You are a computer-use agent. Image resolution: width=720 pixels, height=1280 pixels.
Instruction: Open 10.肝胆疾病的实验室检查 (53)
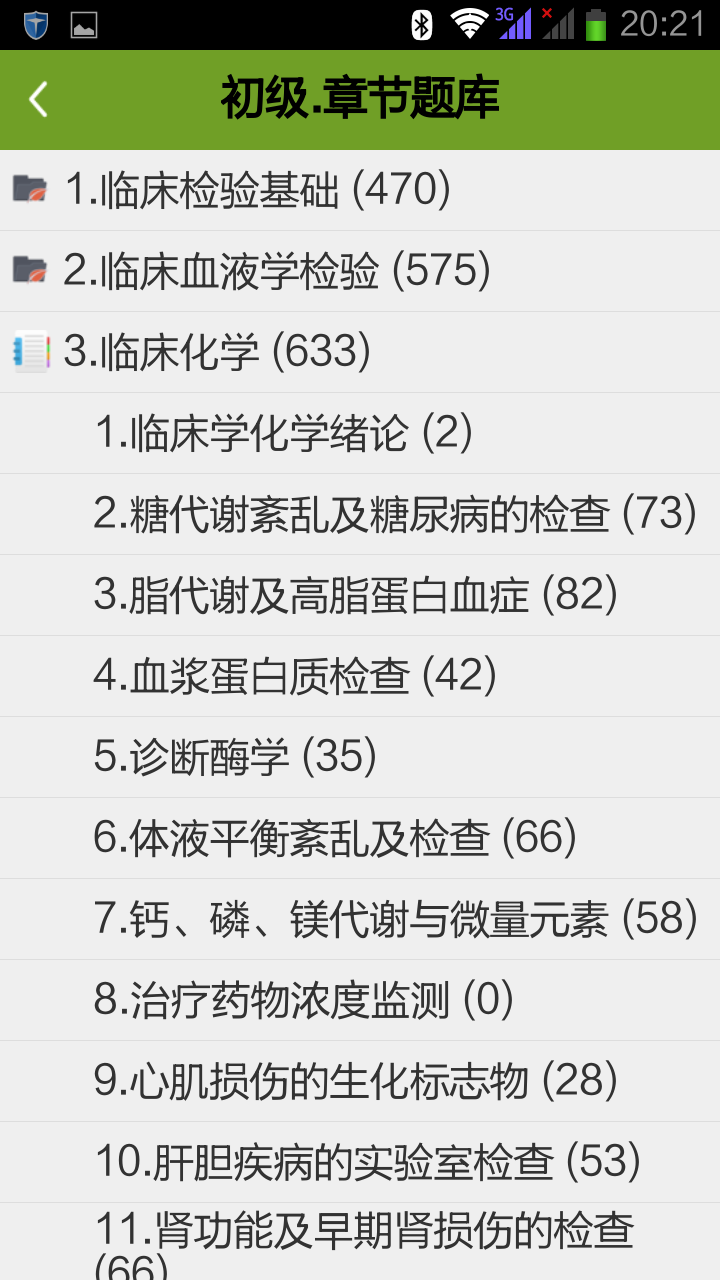[x=360, y=1162]
